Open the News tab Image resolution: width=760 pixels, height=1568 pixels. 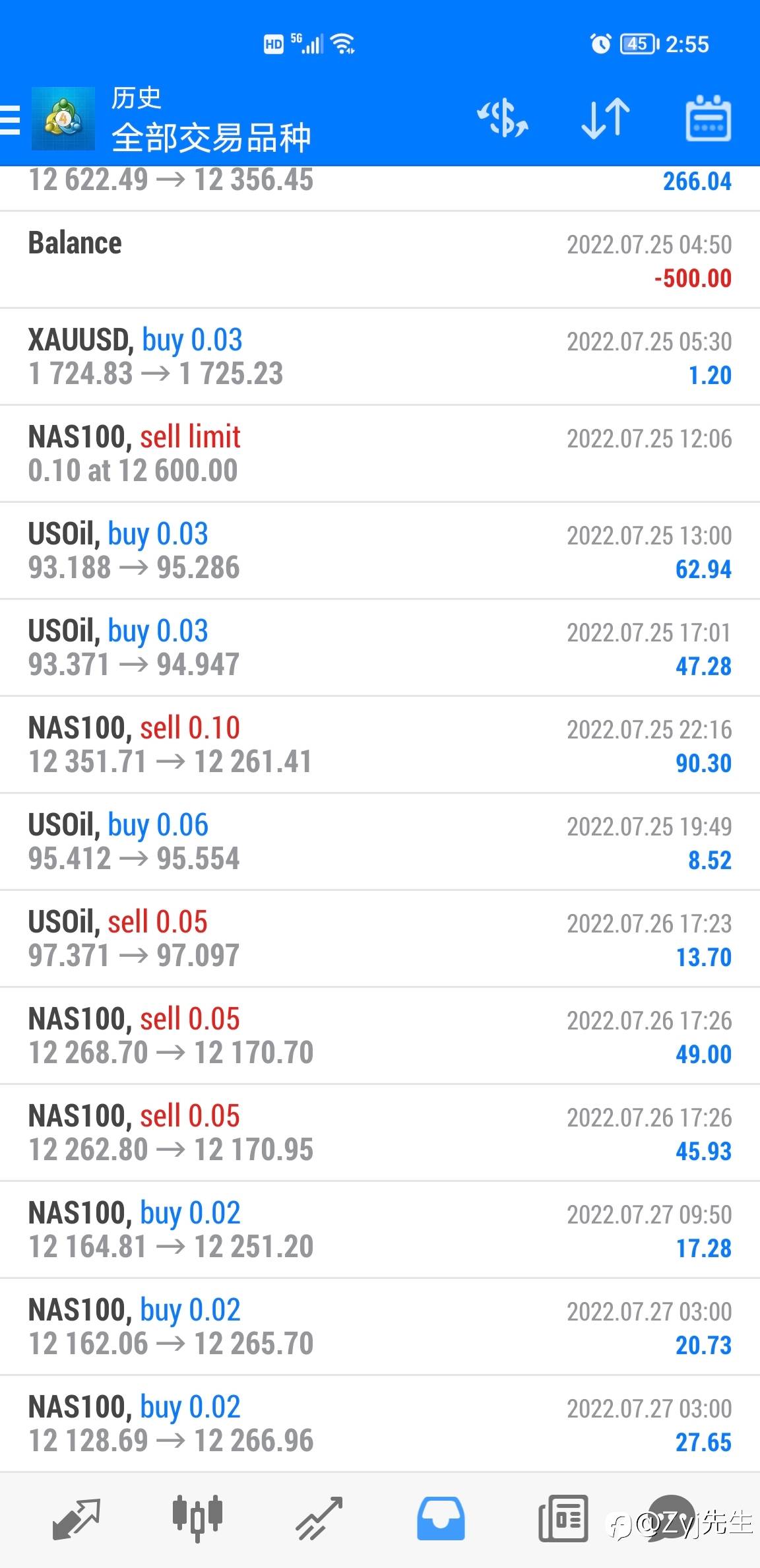(563, 1517)
